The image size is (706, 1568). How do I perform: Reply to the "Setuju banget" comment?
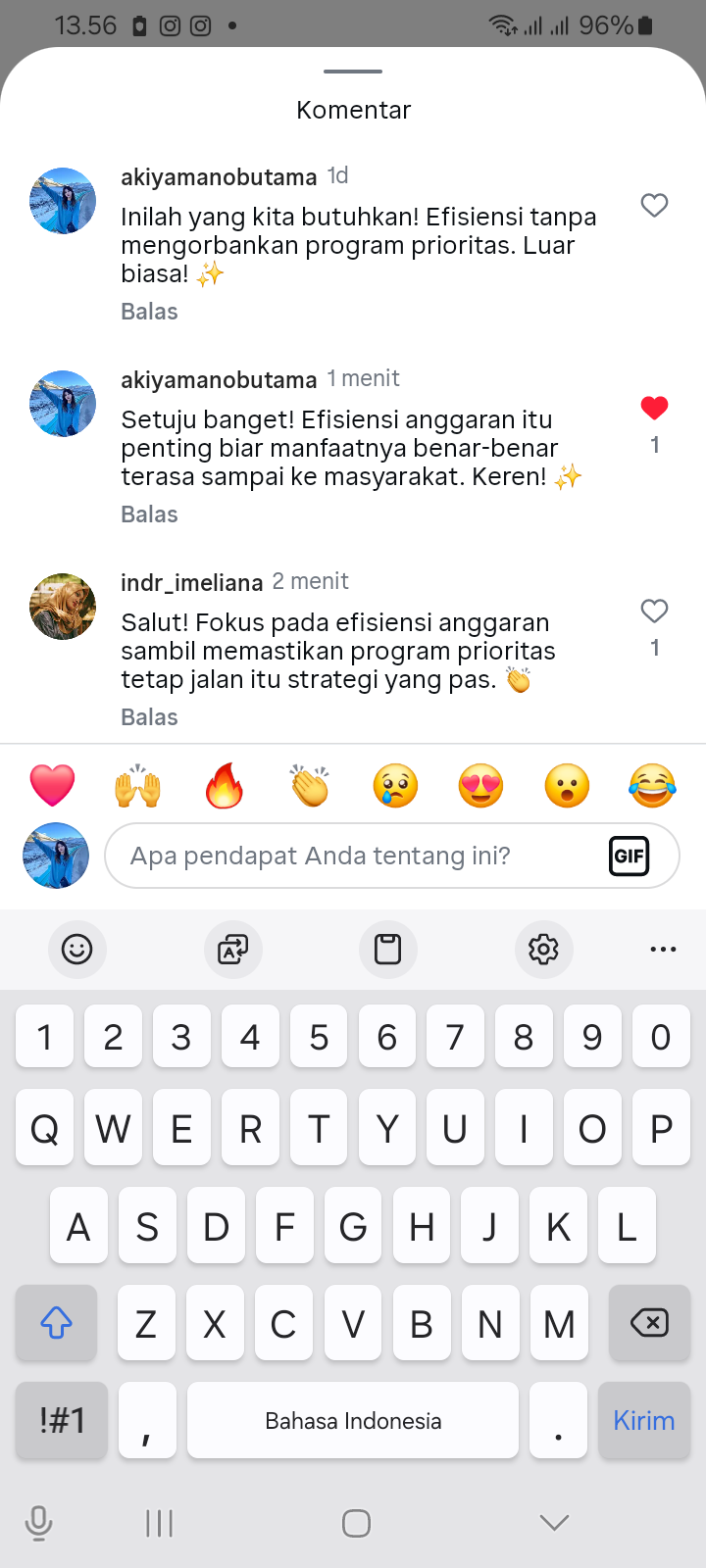click(149, 514)
